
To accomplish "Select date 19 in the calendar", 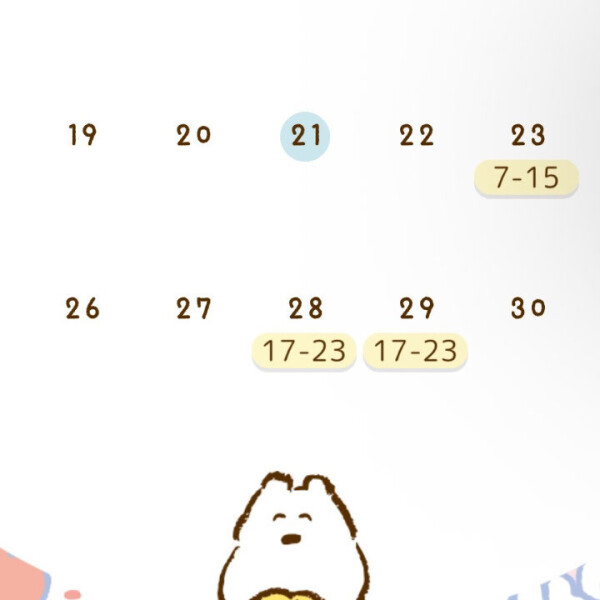I will coord(83,135).
